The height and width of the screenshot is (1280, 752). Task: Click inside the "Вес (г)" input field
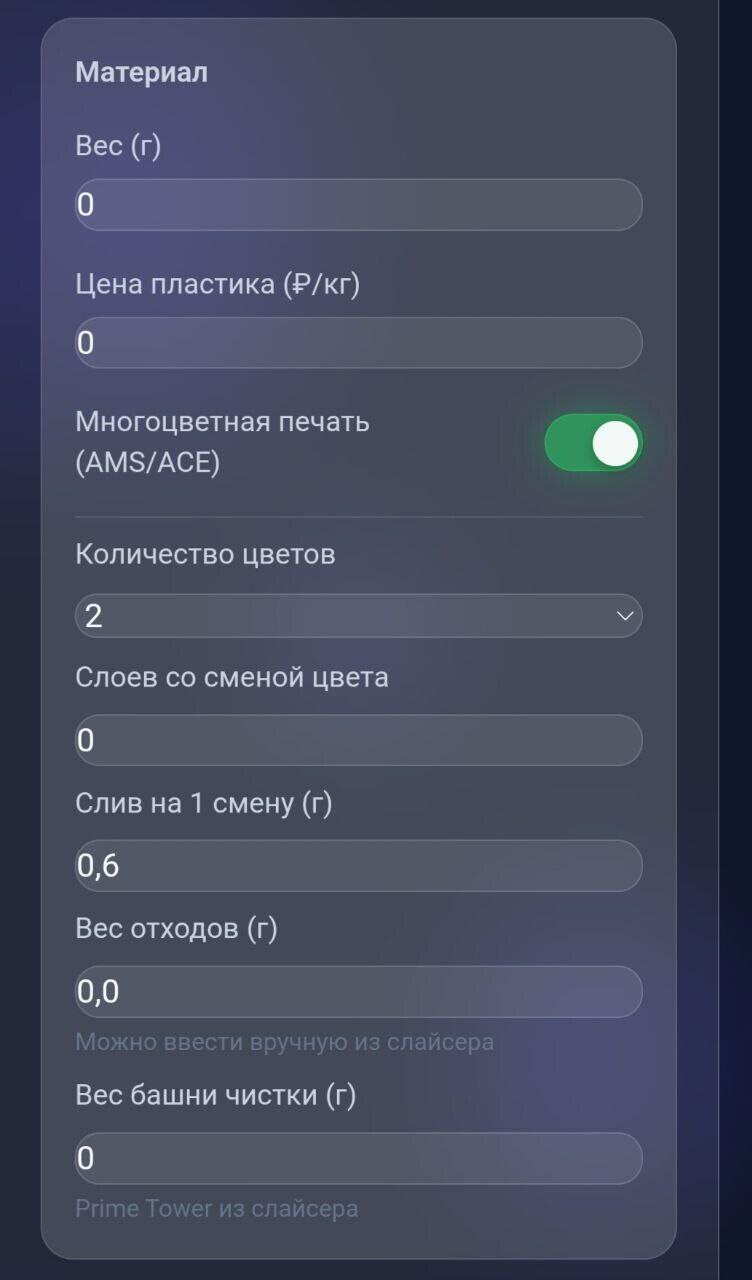[x=358, y=204]
